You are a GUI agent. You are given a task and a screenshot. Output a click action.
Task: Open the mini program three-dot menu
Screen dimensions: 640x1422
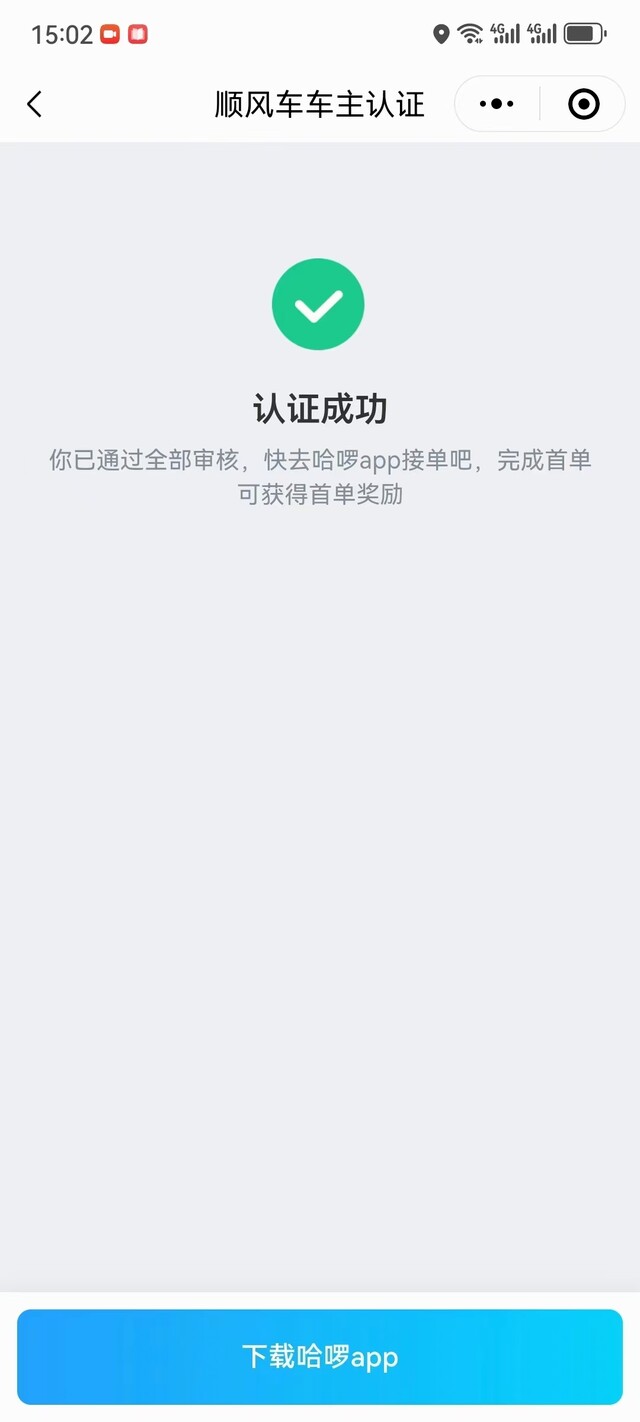(x=497, y=104)
